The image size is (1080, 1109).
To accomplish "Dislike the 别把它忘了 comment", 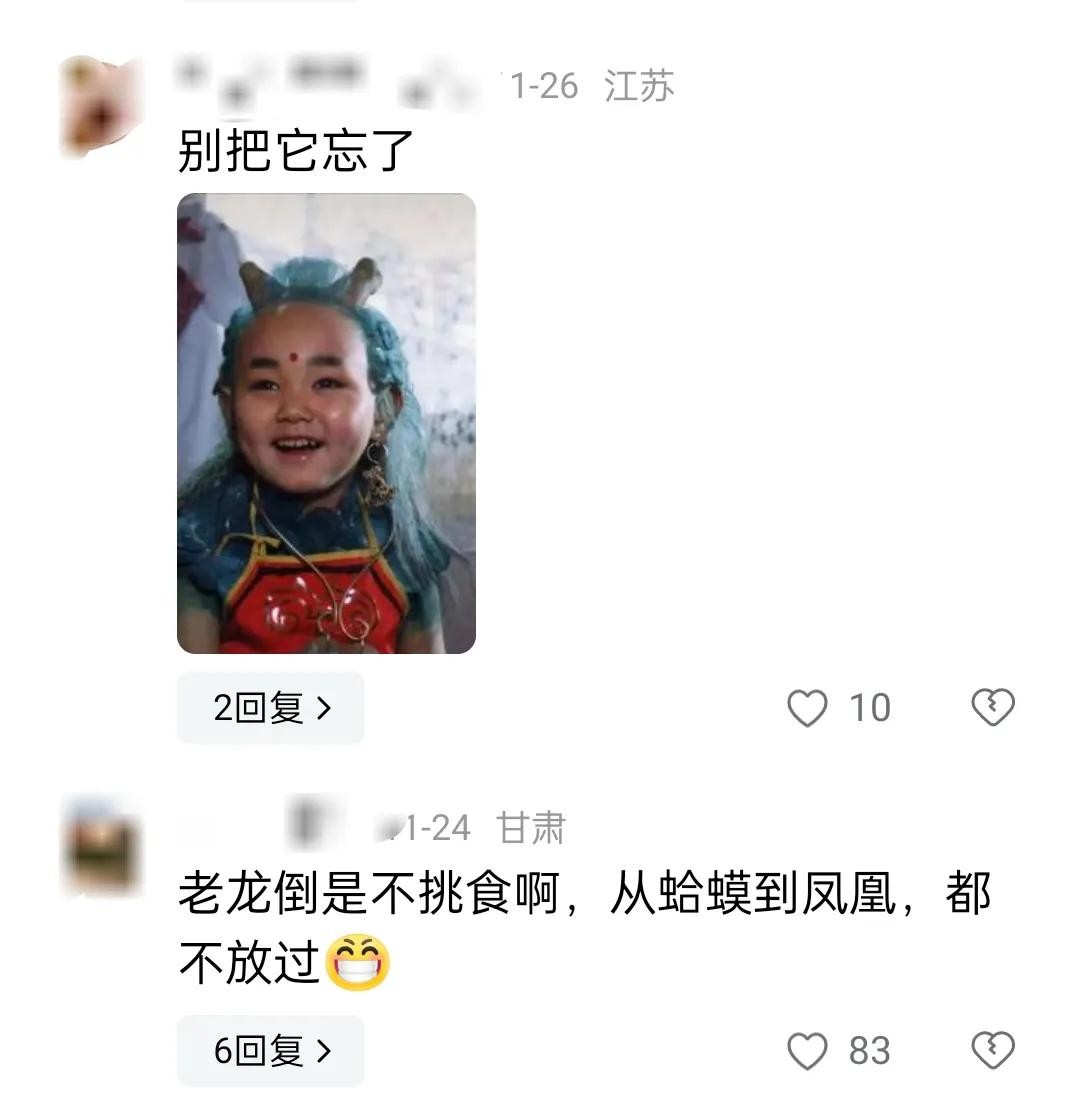I will pyautogui.click(x=993, y=708).
